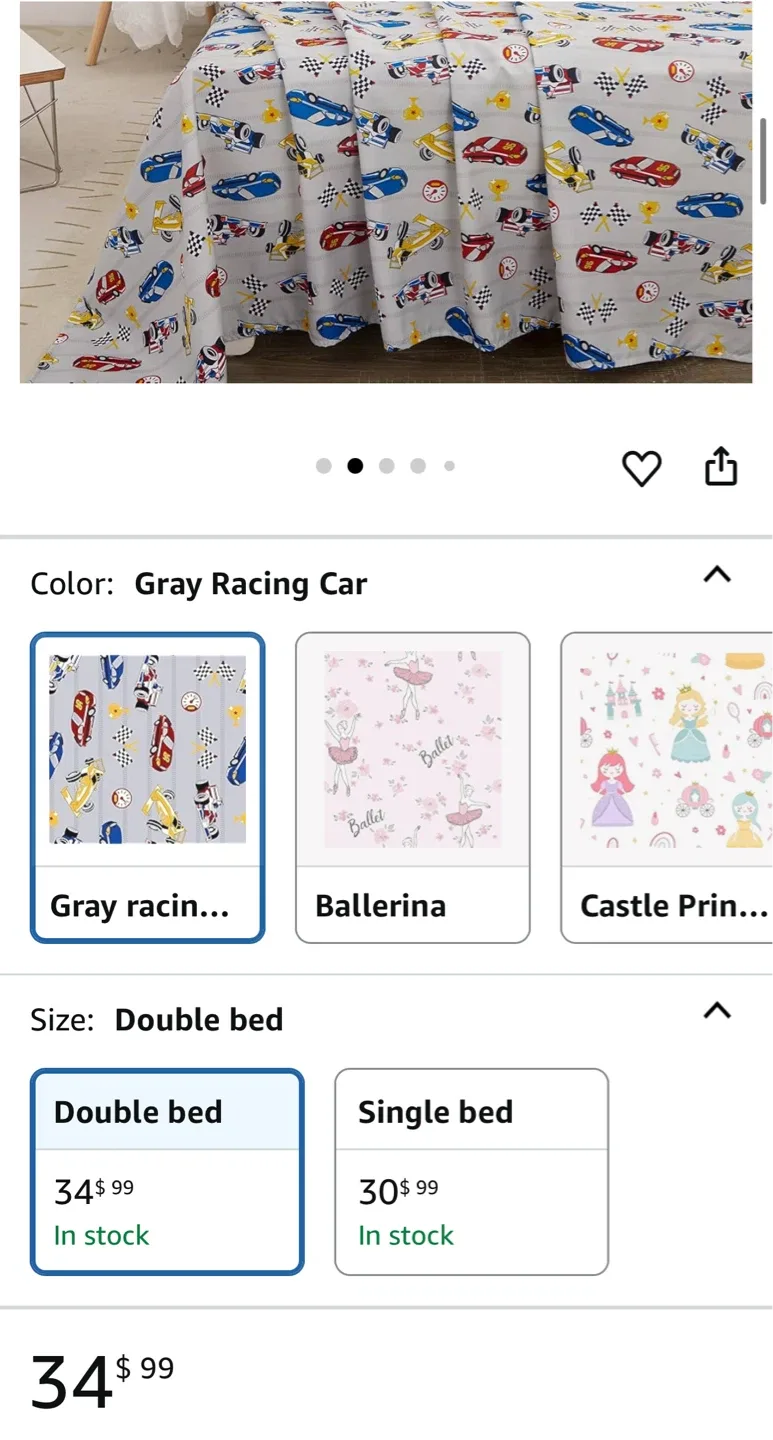Screen dimensions: 773x1440
Task: Tap the heart icon under the product image
Action: tap(642, 466)
